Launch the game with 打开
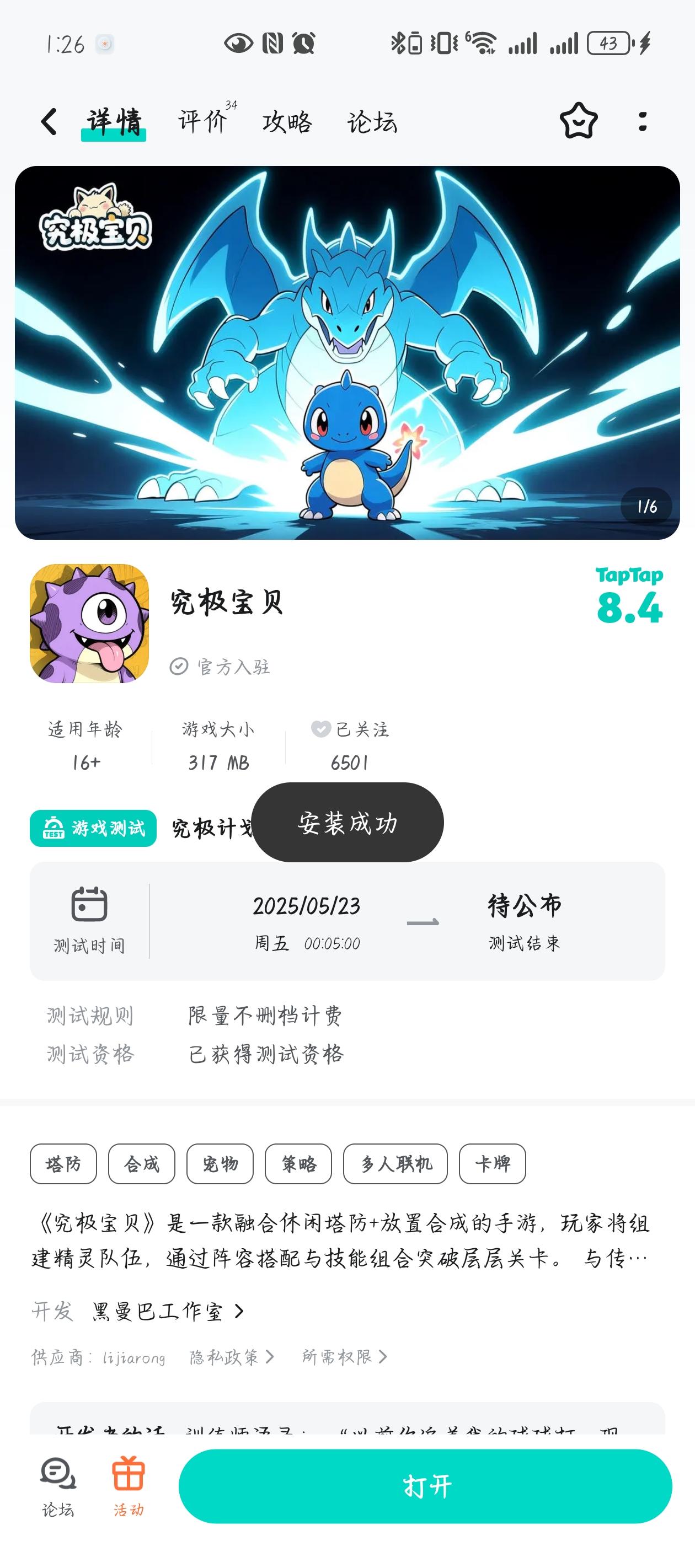The height and width of the screenshot is (1568, 695). (425, 1486)
